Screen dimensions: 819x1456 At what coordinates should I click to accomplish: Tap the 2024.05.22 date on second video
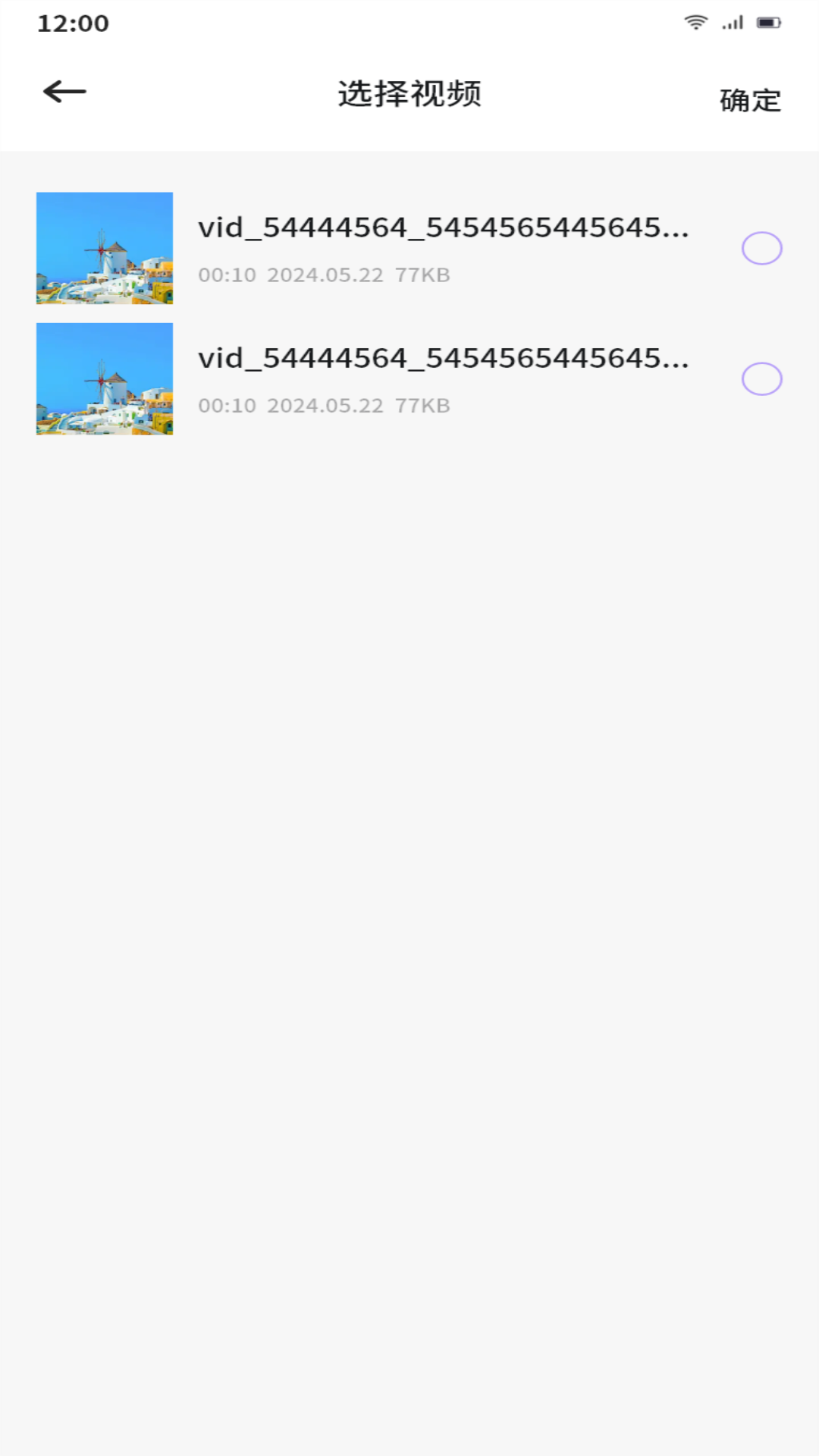coord(326,406)
